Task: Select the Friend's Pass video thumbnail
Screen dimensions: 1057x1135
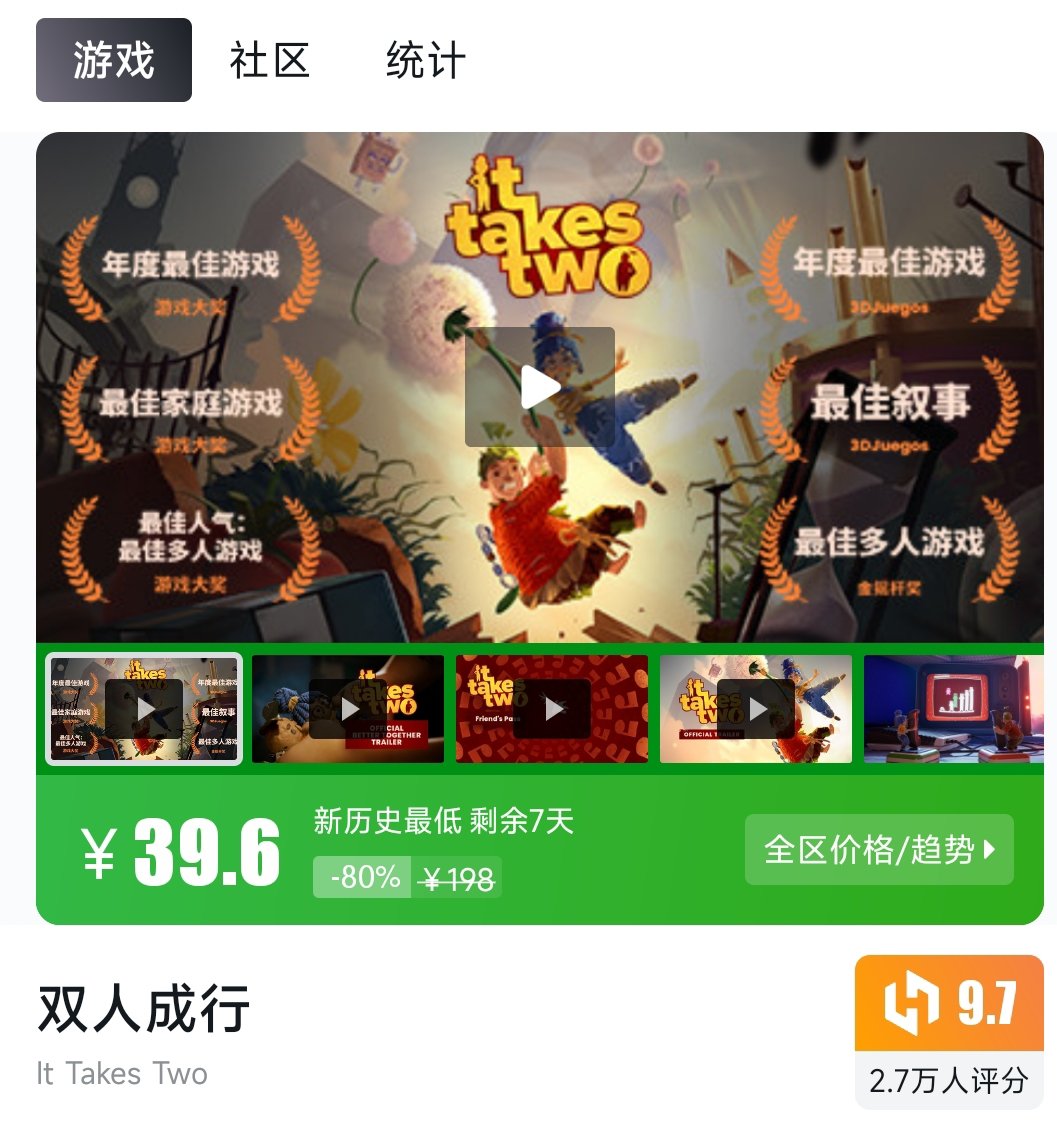Action: point(552,709)
